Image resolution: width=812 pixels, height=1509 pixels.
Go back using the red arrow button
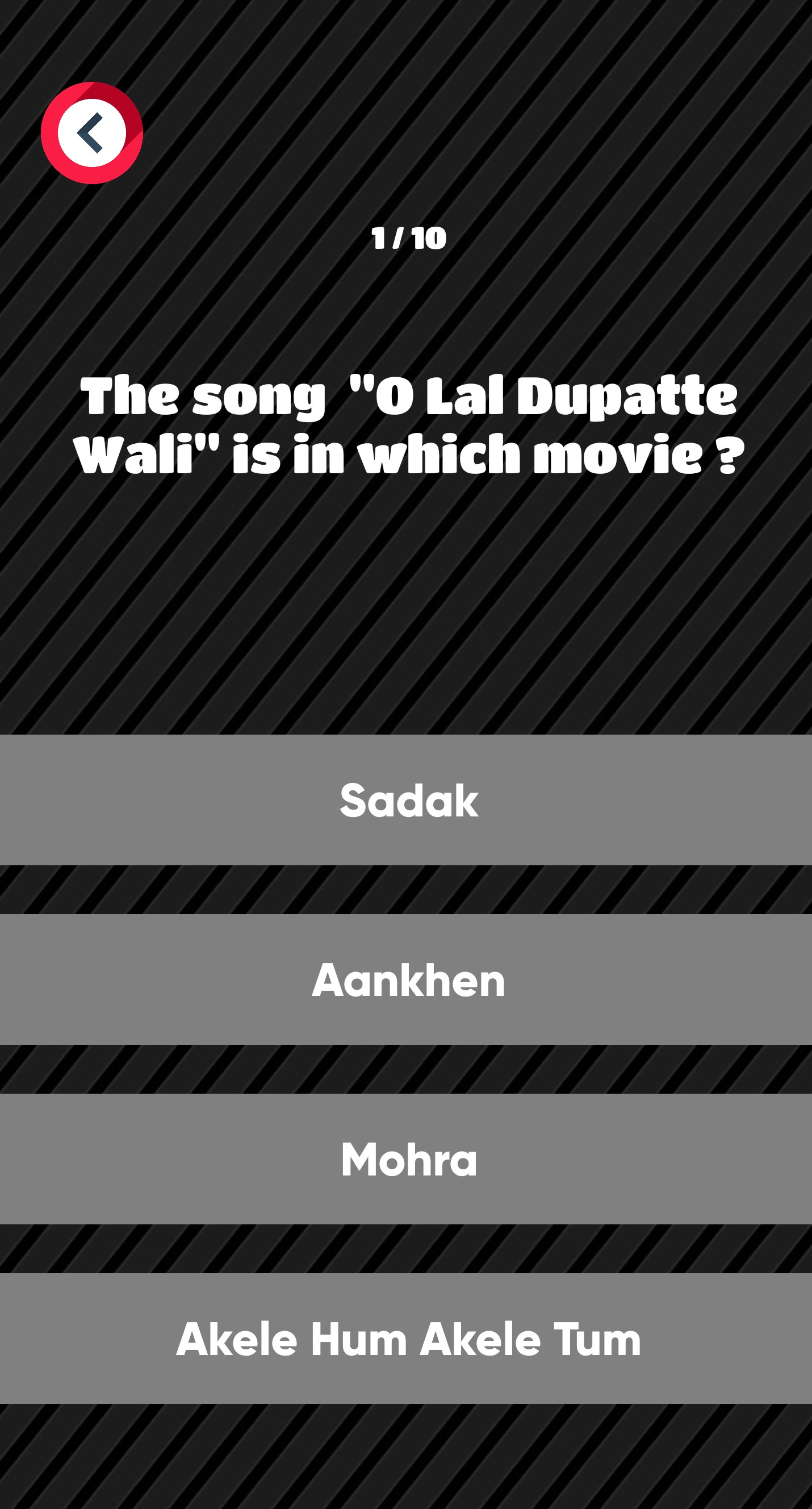click(x=92, y=133)
